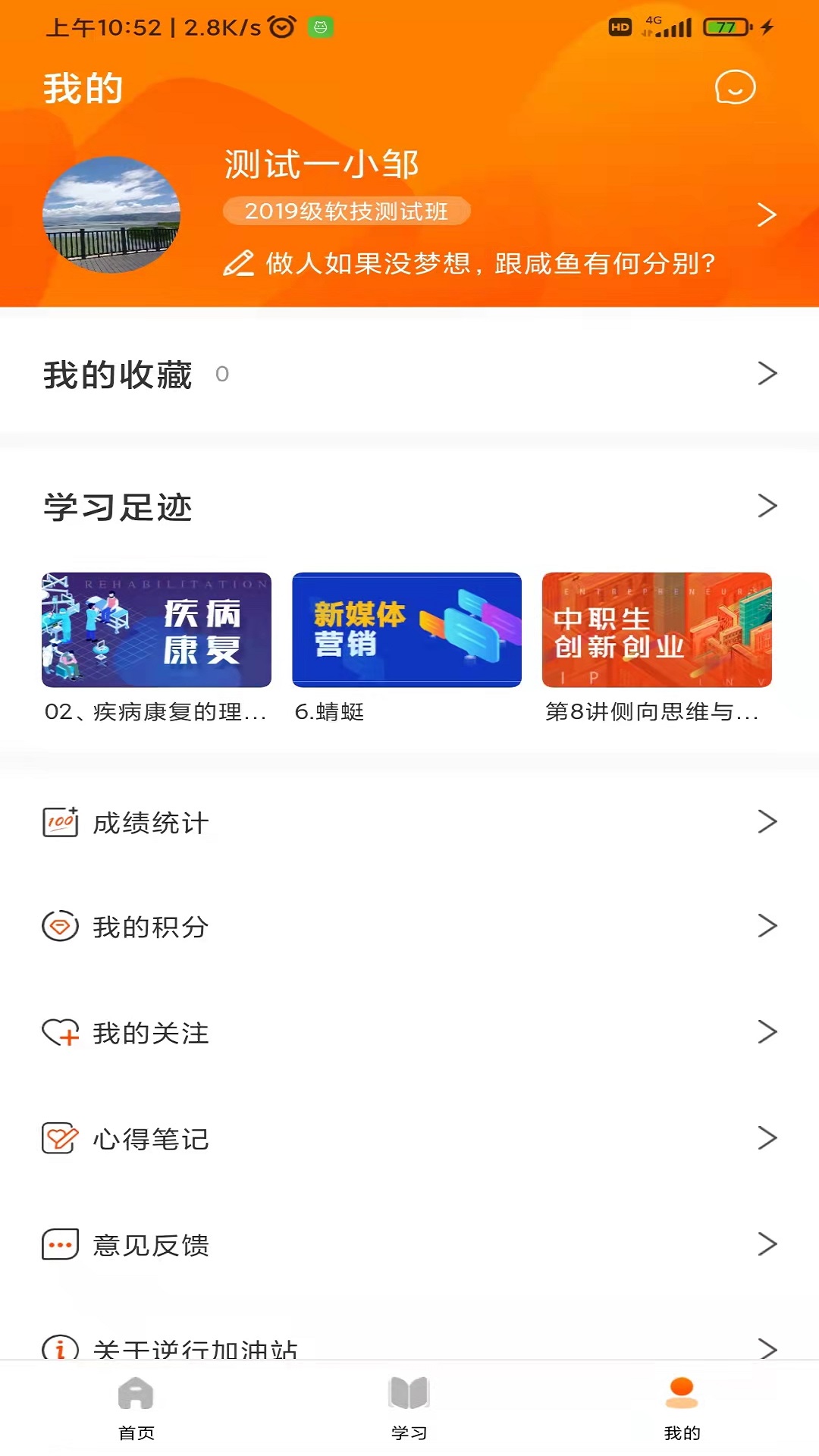Expand the 学习足迹 learning history
The height and width of the screenshot is (1456, 819).
tap(767, 505)
